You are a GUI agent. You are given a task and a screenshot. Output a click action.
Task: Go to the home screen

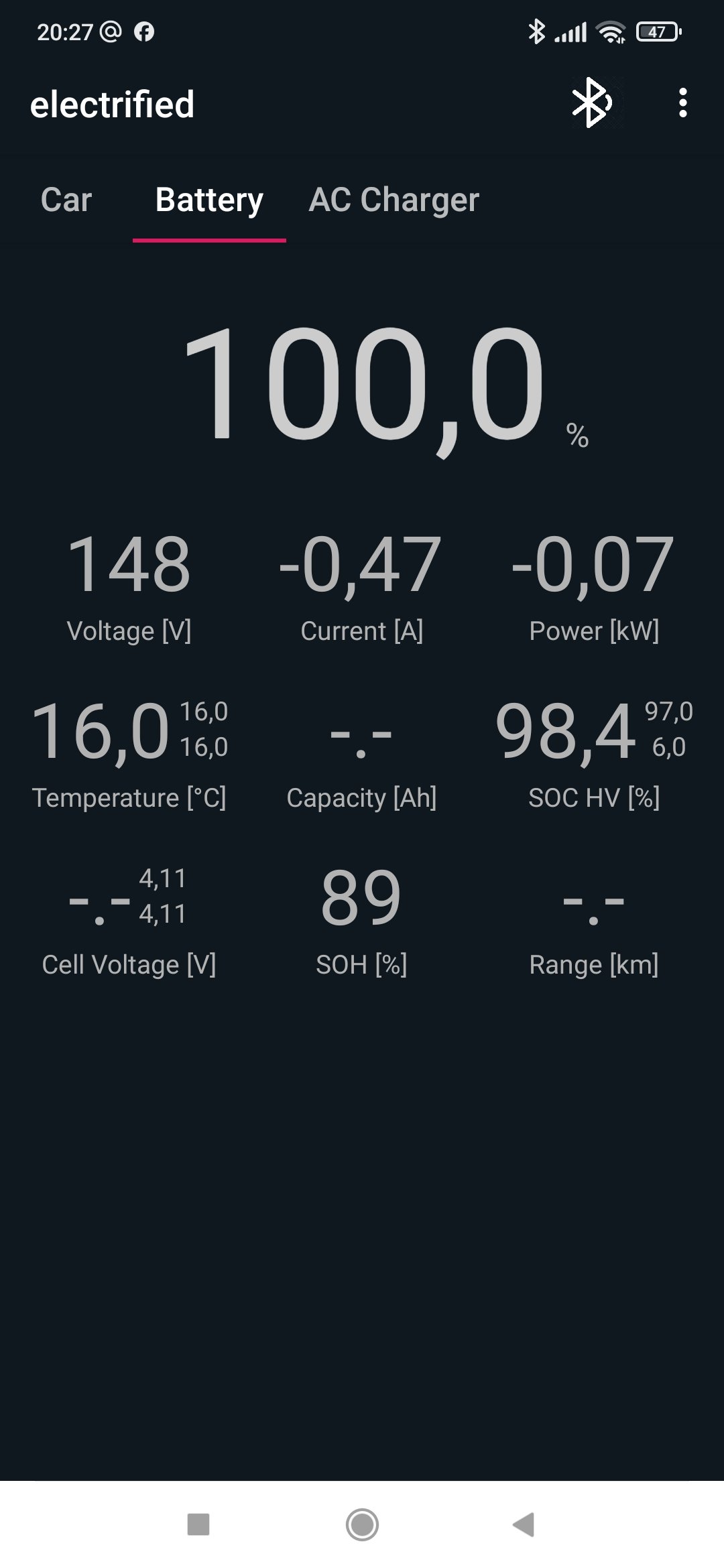pyautogui.click(x=362, y=1524)
